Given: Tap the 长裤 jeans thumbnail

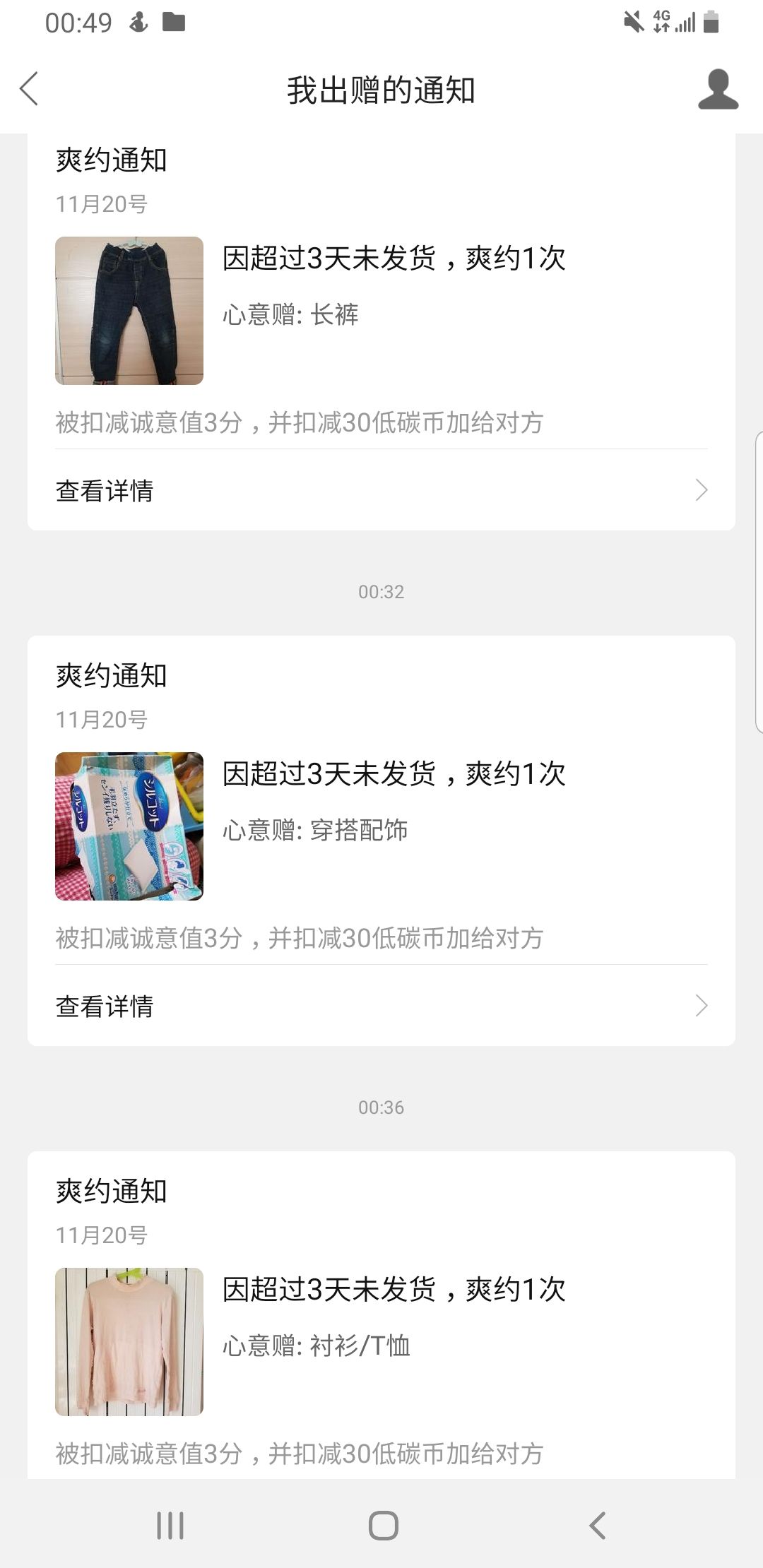Looking at the screenshot, I should tap(129, 311).
